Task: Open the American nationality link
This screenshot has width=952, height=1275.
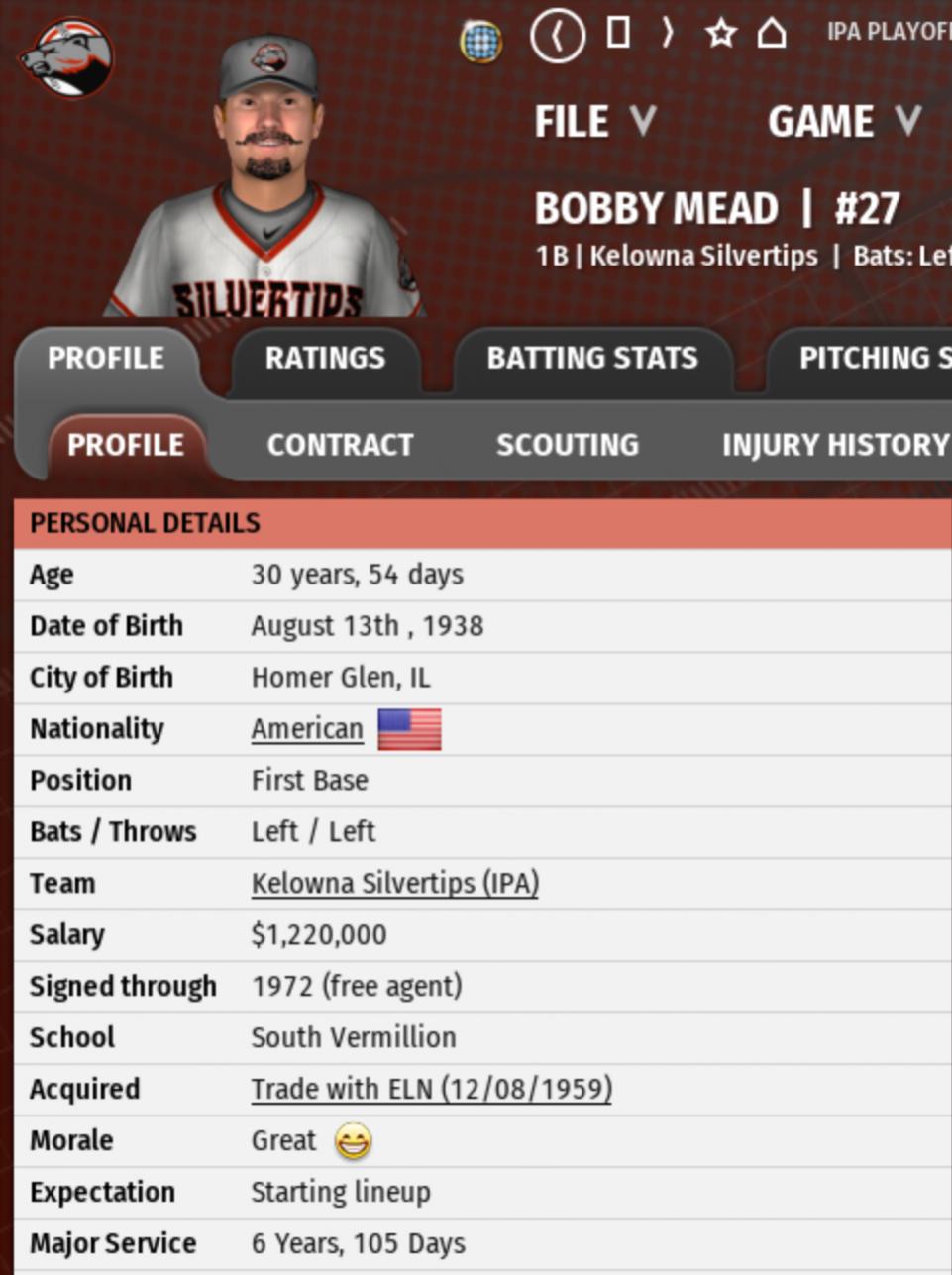Action: click(x=307, y=729)
